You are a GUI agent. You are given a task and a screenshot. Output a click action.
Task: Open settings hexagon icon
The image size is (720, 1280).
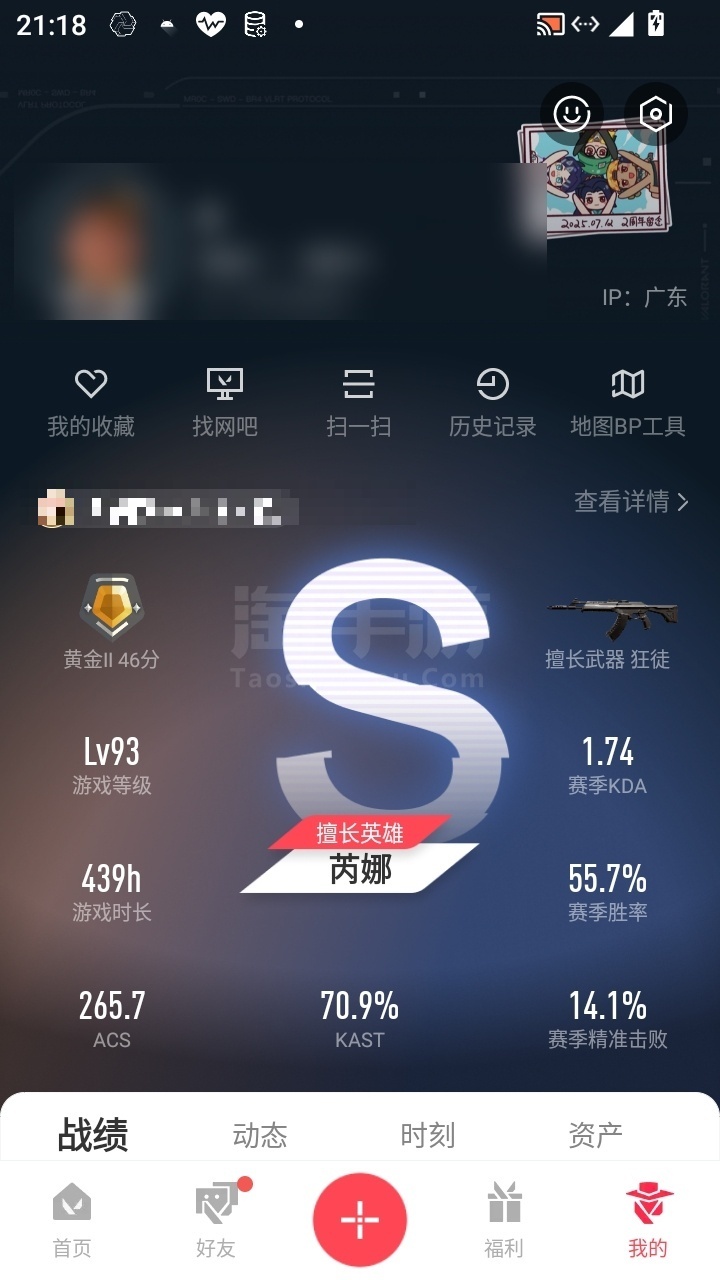click(655, 113)
